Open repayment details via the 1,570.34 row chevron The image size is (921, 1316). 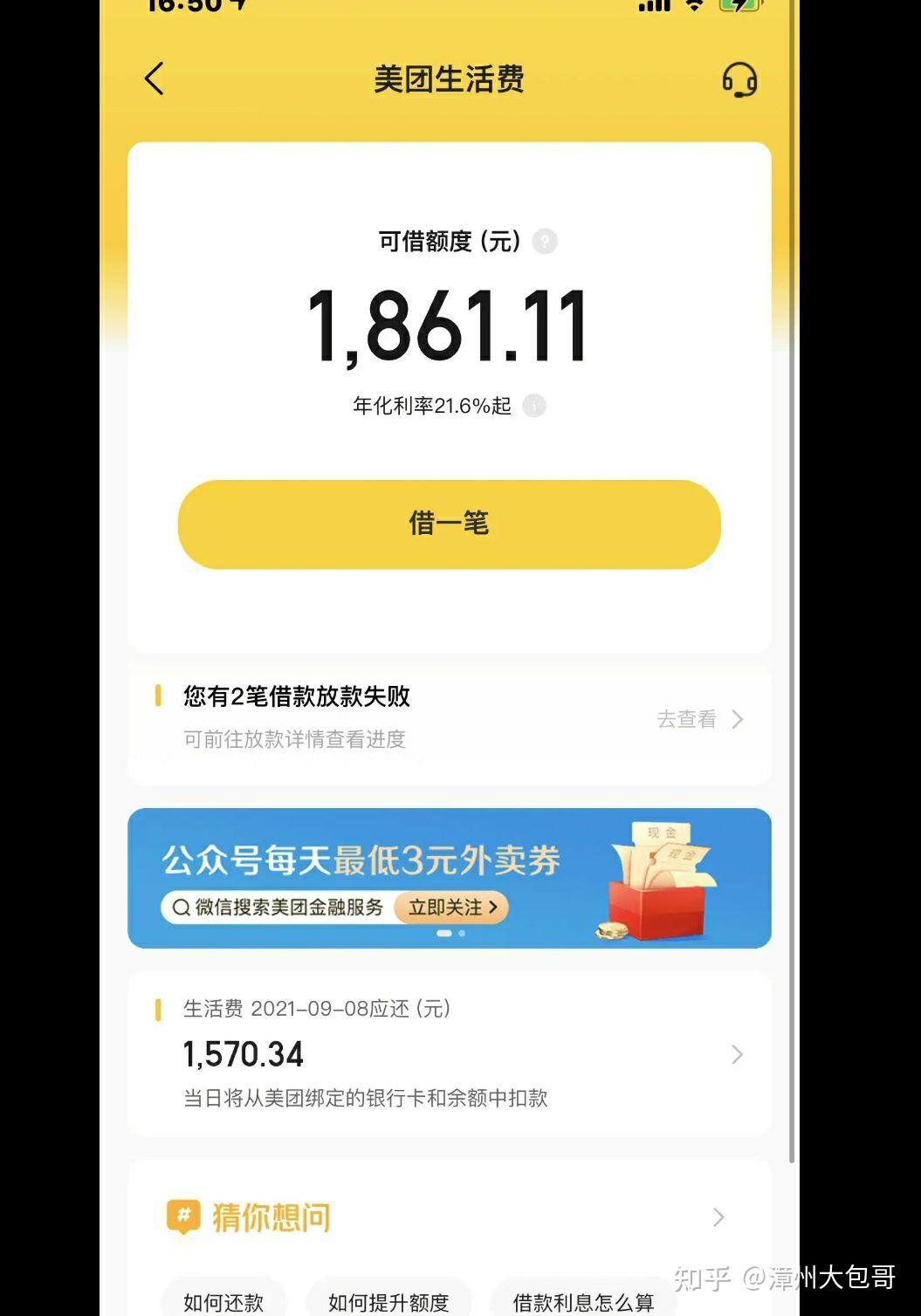point(738,1055)
